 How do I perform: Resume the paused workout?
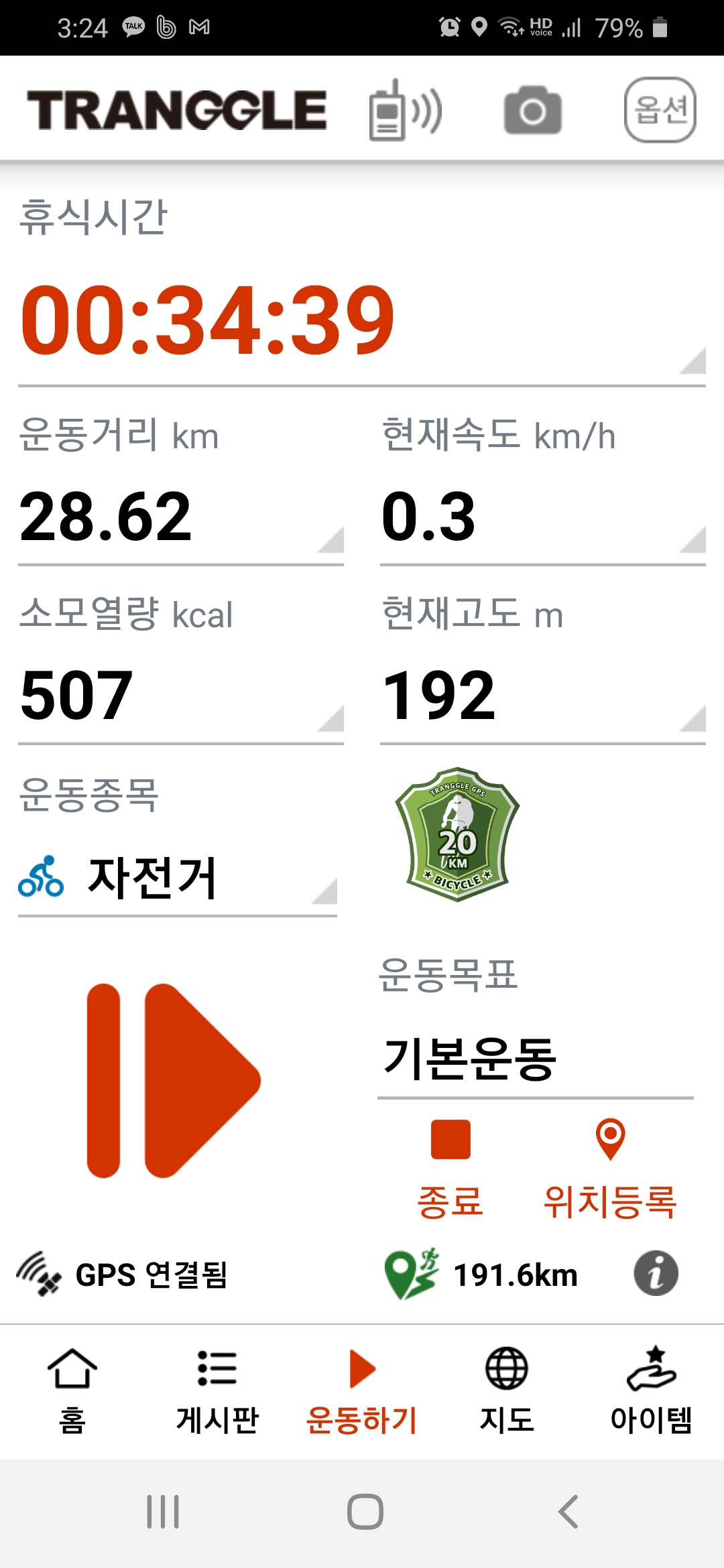pos(174,1080)
